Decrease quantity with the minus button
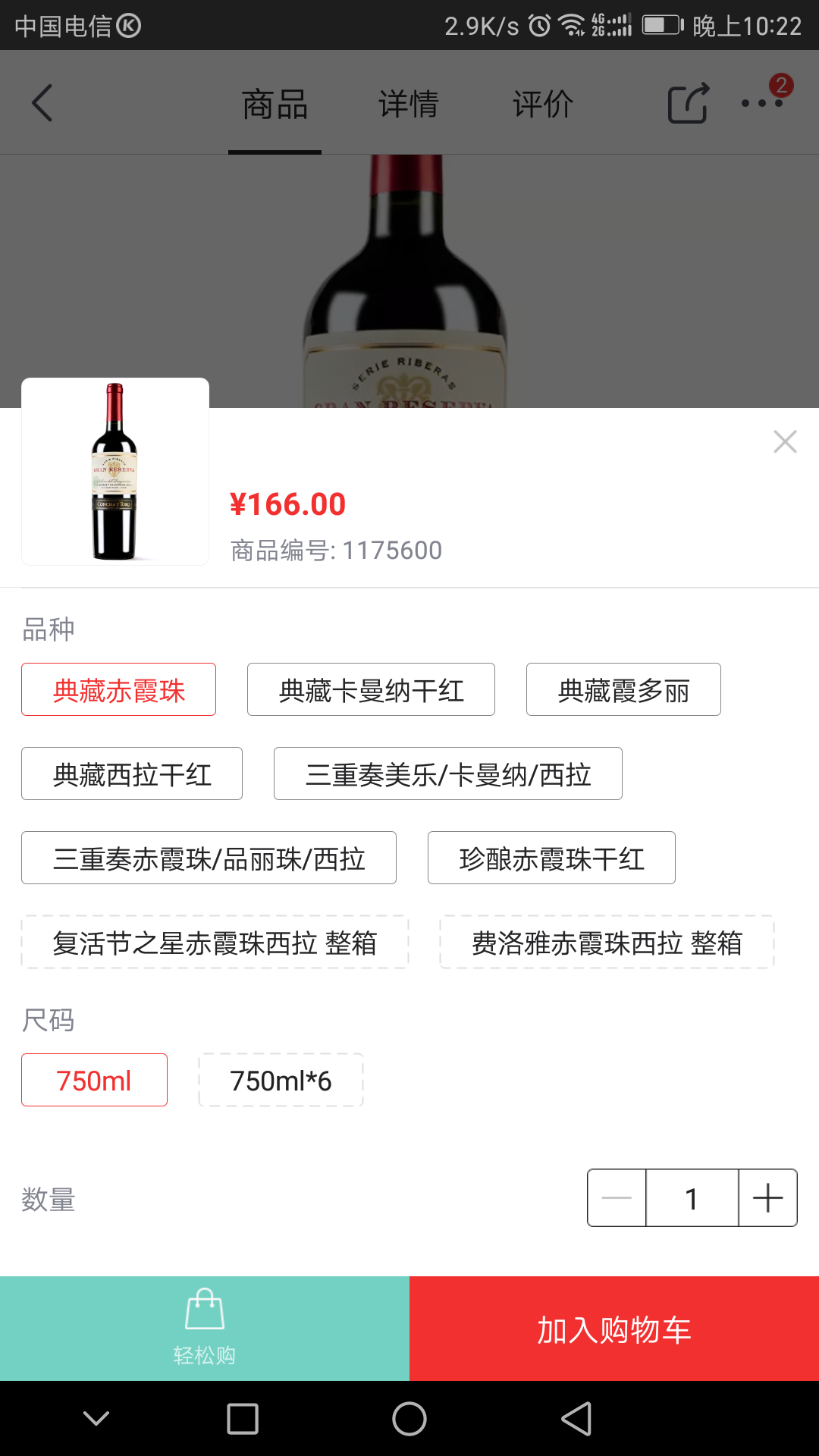 point(617,1198)
